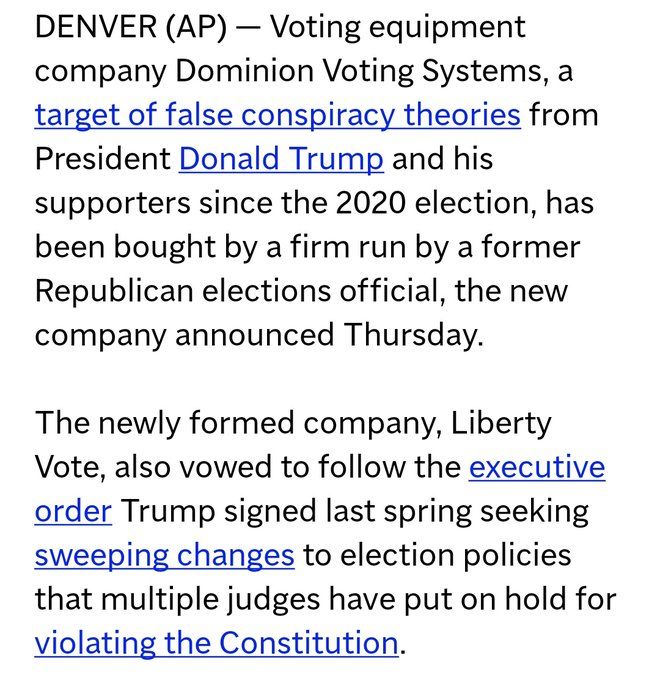
Task: Open the "target of false conspiracy theories" link
Action: [277, 115]
